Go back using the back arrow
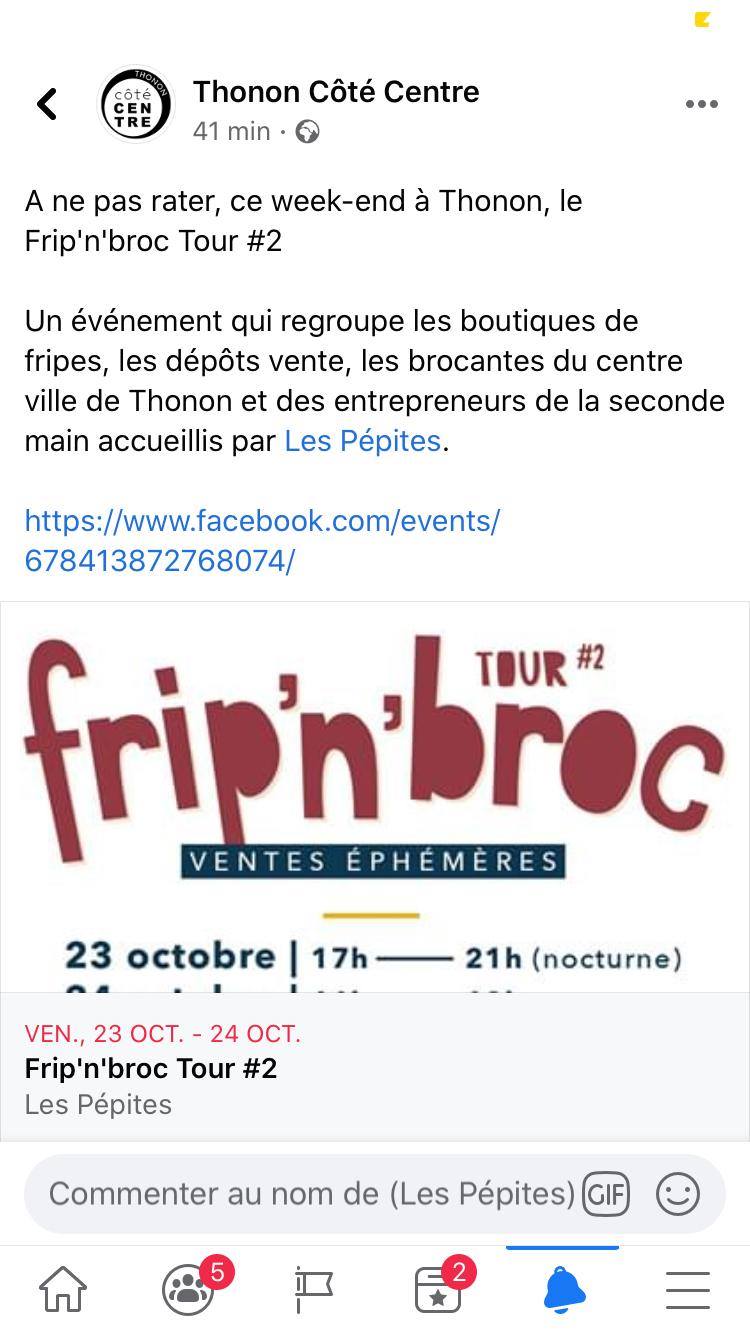750x1334 pixels. coord(47,103)
